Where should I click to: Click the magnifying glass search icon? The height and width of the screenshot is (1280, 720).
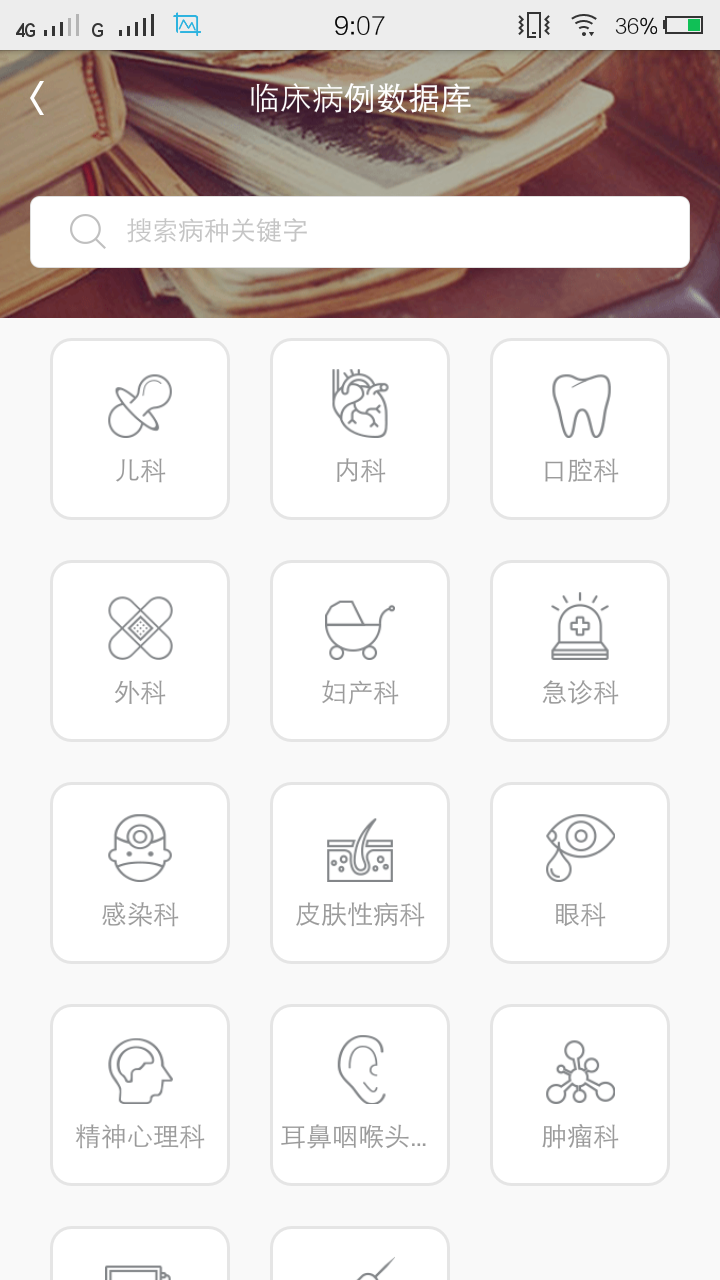88,231
